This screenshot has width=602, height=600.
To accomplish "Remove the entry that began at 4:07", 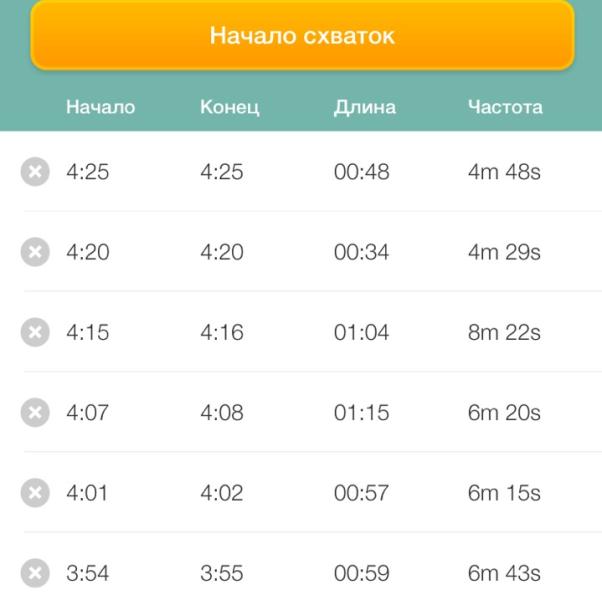I will click(34, 412).
